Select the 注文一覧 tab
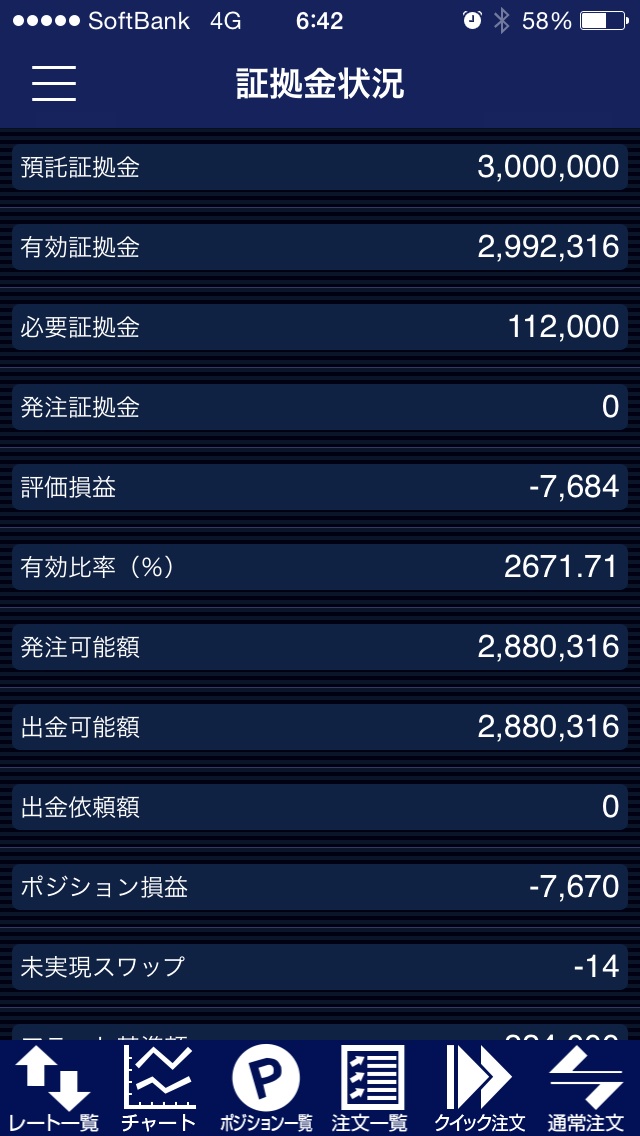640x1136 pixels. pos(371,1088)
